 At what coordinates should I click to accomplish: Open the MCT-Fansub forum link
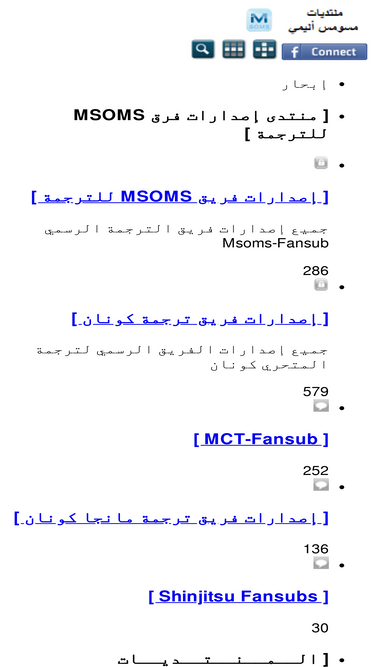tap(261, 439)
